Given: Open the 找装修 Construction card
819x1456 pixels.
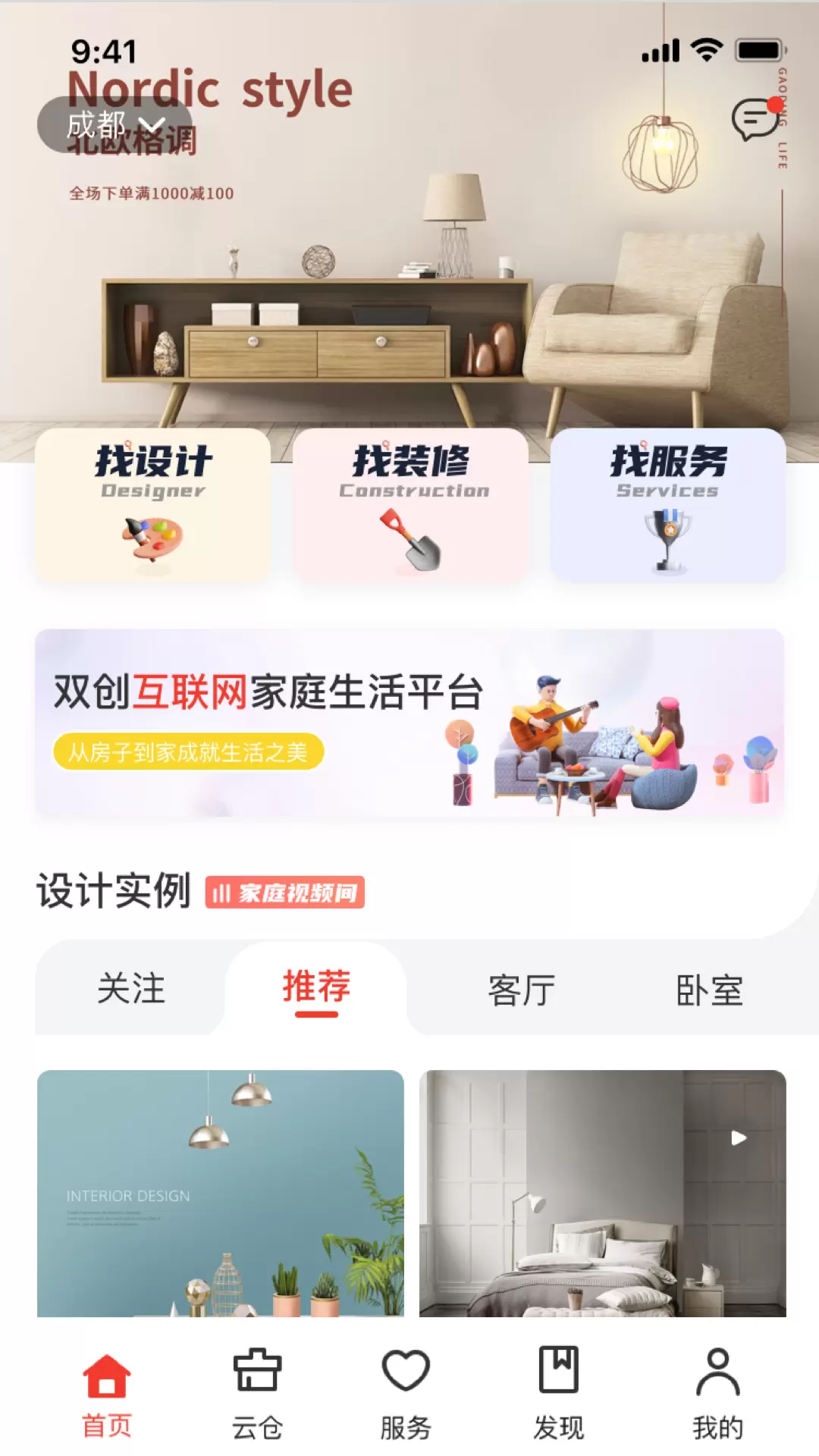Looking at the screenshot, I should (410, 505).
